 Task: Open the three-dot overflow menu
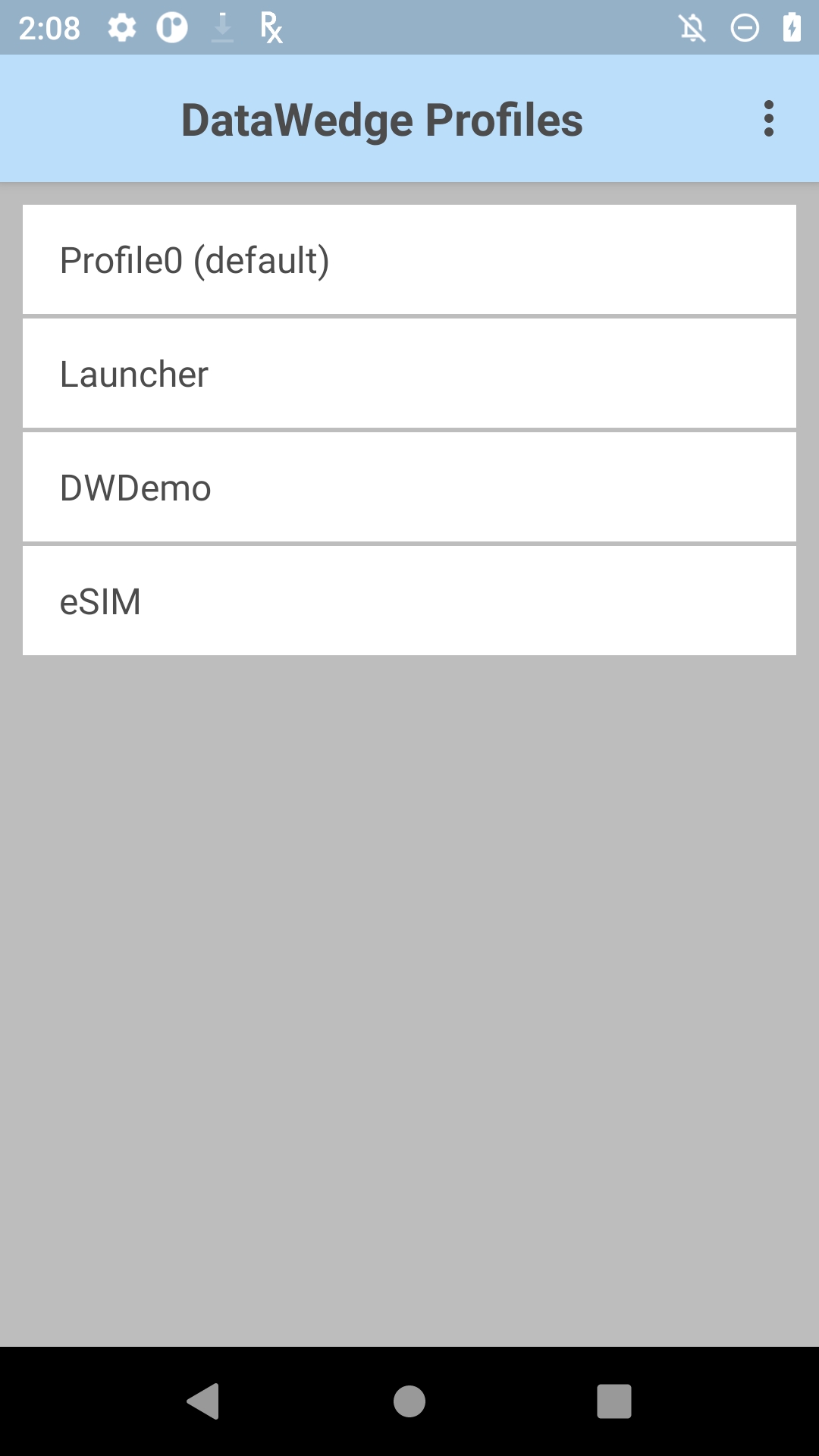coord(769,119)
